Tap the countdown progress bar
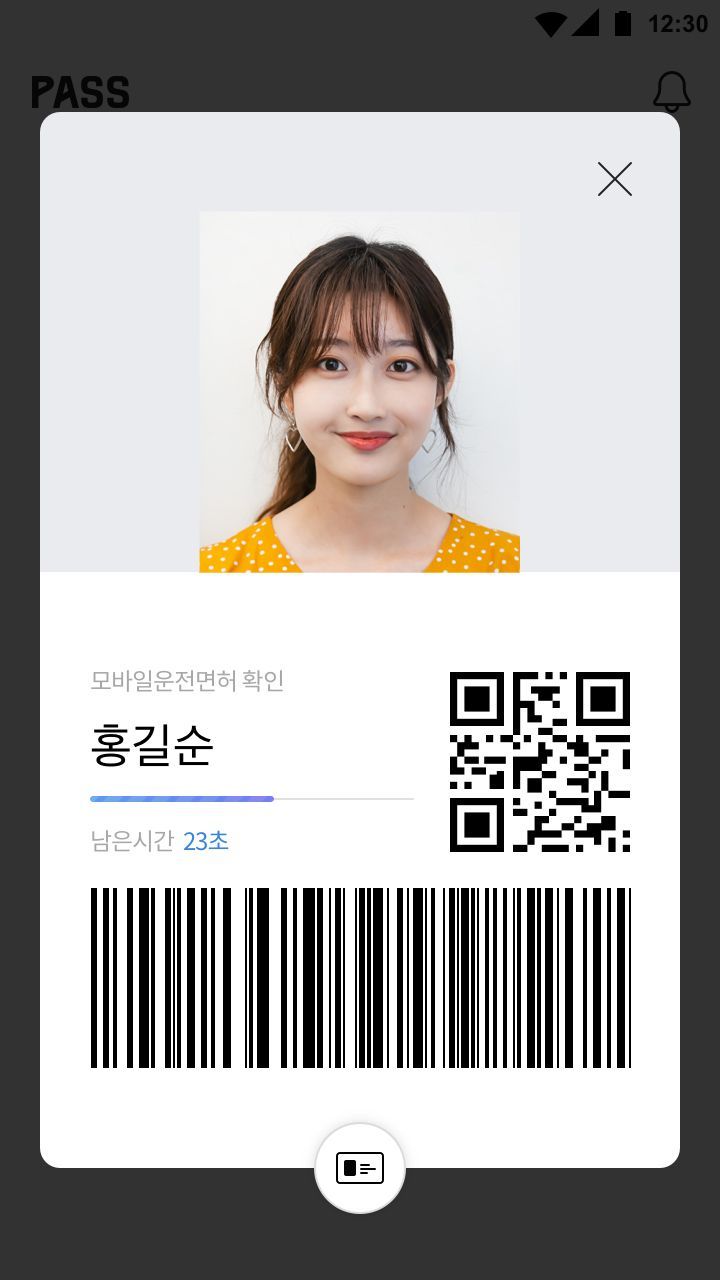 [x=251, y=798]
